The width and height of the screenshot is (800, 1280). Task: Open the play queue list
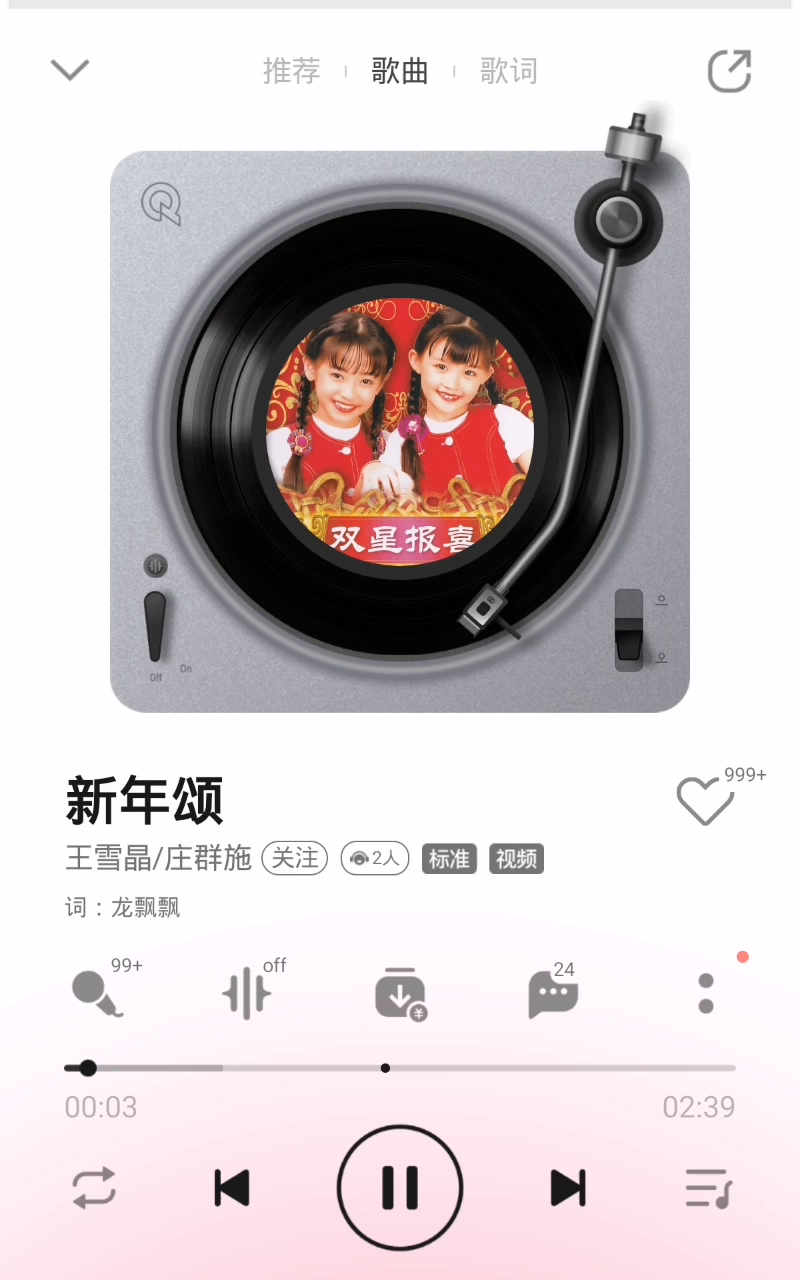708,1188
